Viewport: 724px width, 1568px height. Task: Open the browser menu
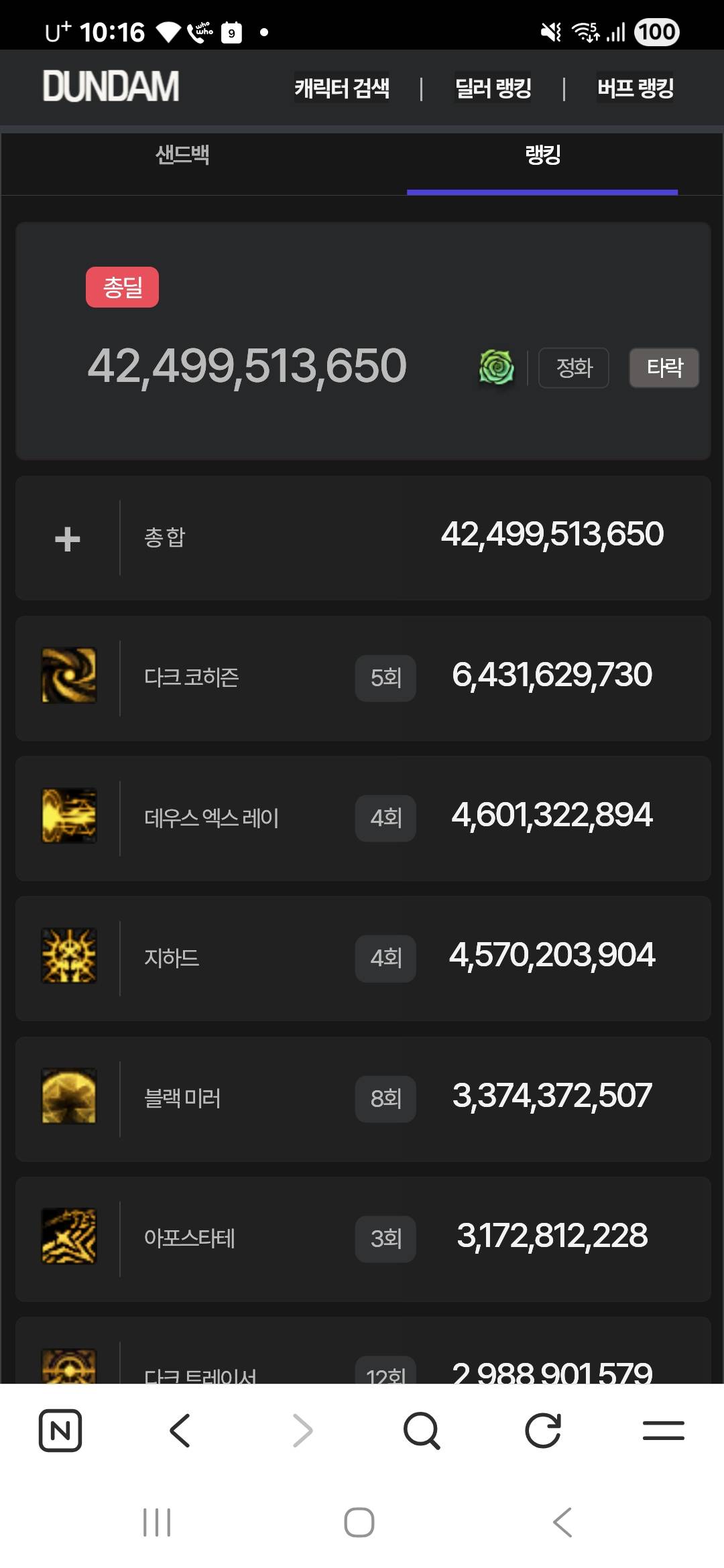pos(663,1431)
